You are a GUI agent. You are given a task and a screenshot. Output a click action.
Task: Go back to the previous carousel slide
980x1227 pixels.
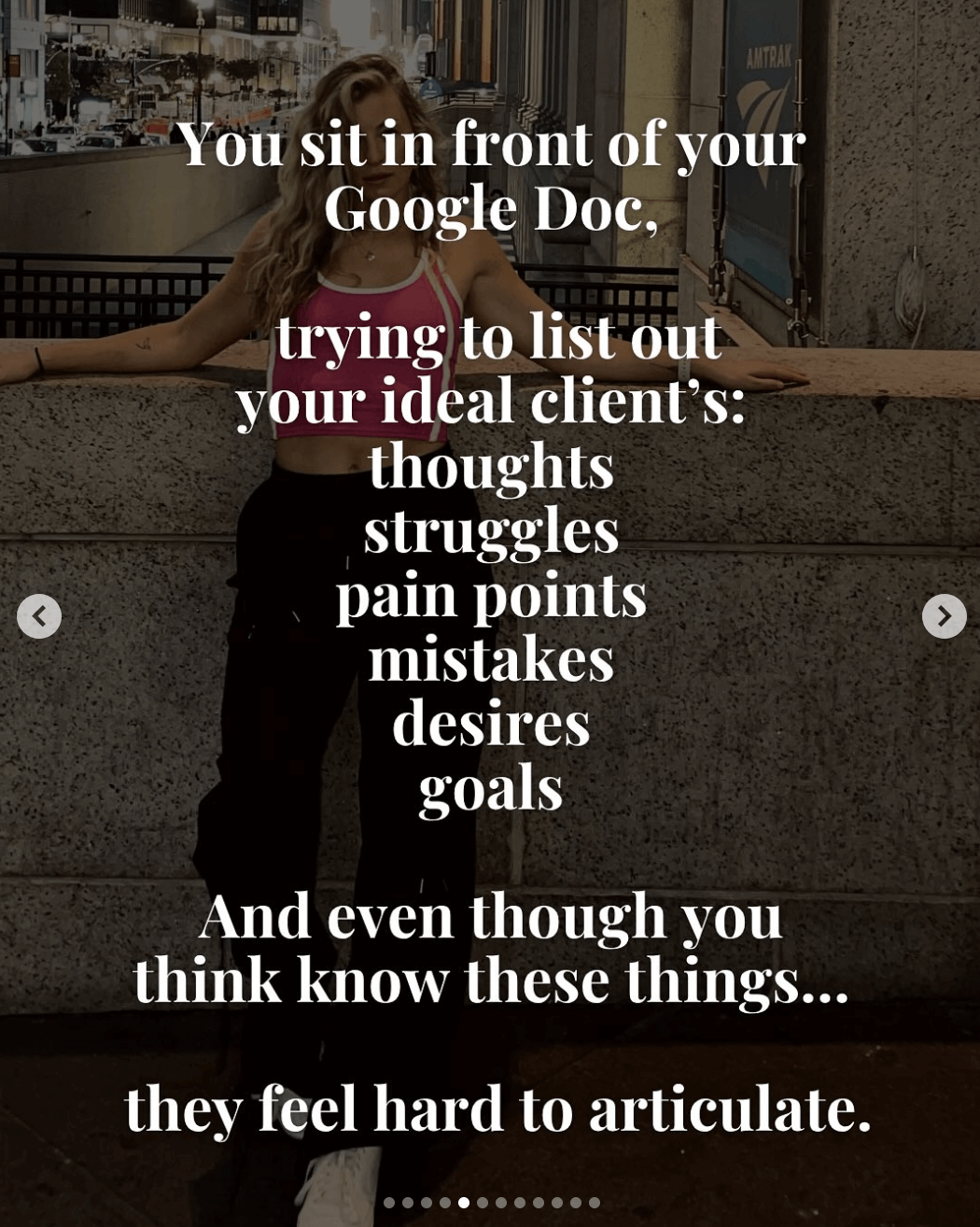(x=39, y=616)
